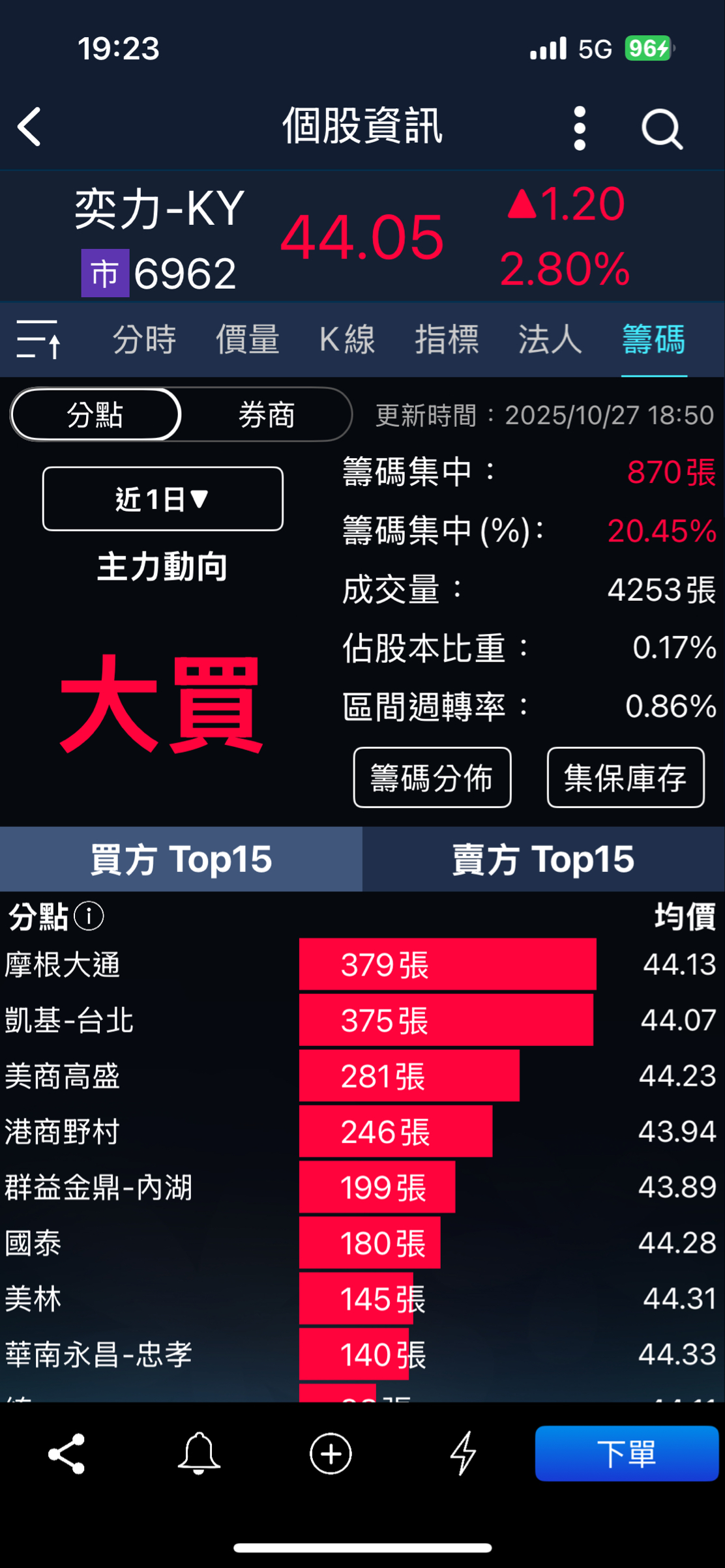Open the K線 tab

(347, 340)
